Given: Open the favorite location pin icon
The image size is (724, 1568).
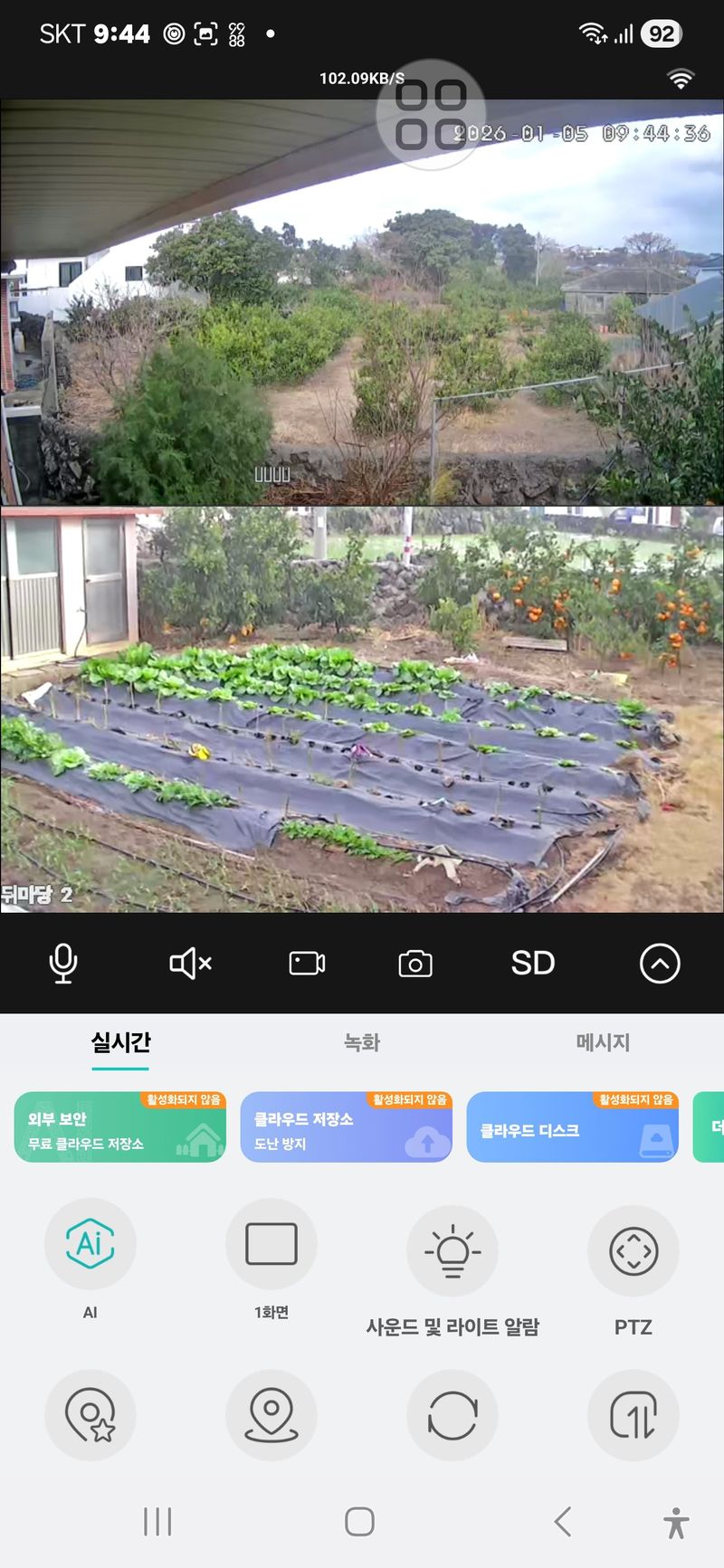Looking at the screenshot, I should (90, 1415).
